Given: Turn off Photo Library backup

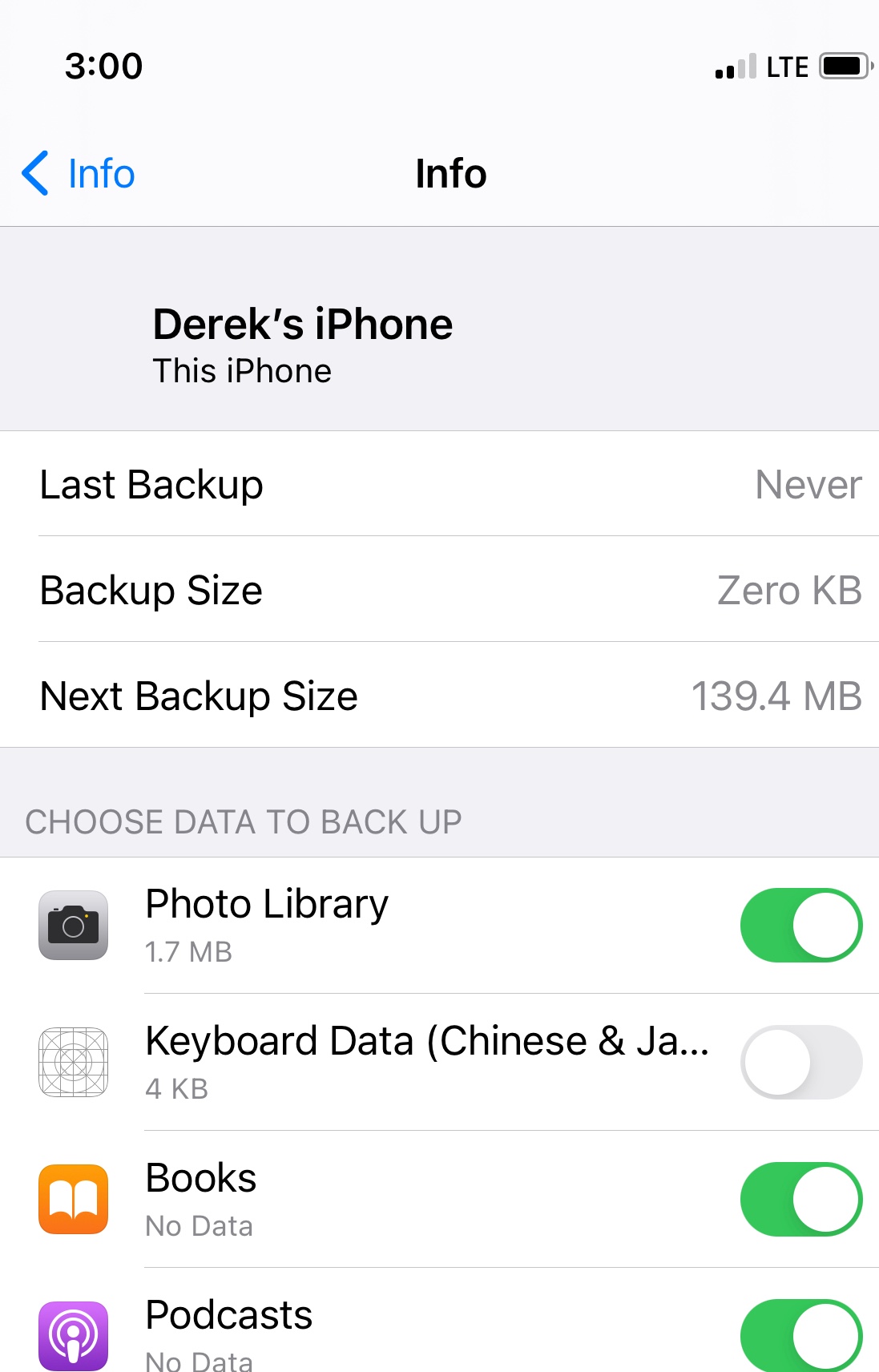Looking at the screenshot, I should [800, 925].
